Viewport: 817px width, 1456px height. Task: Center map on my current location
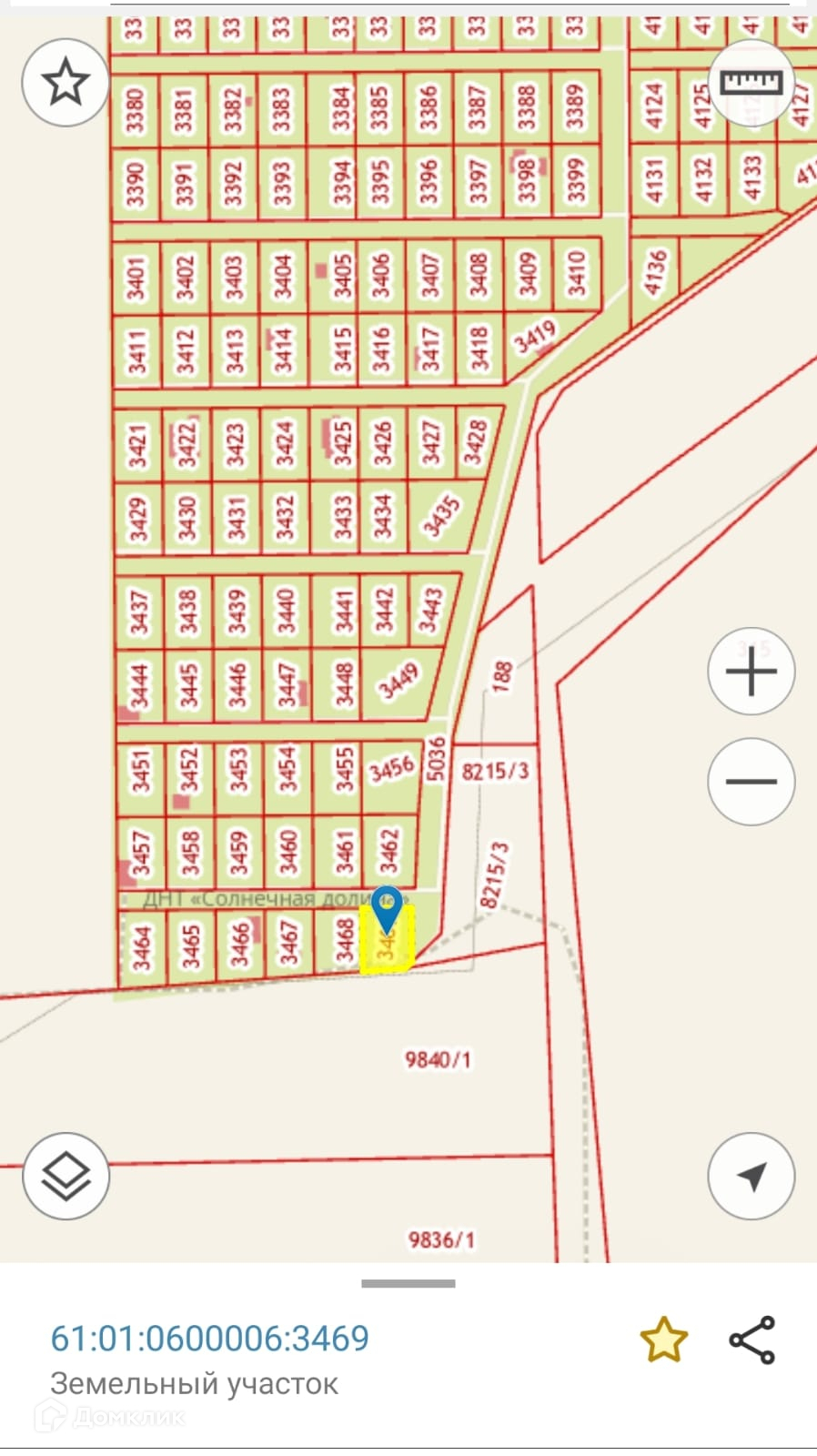click(751, 1176)
